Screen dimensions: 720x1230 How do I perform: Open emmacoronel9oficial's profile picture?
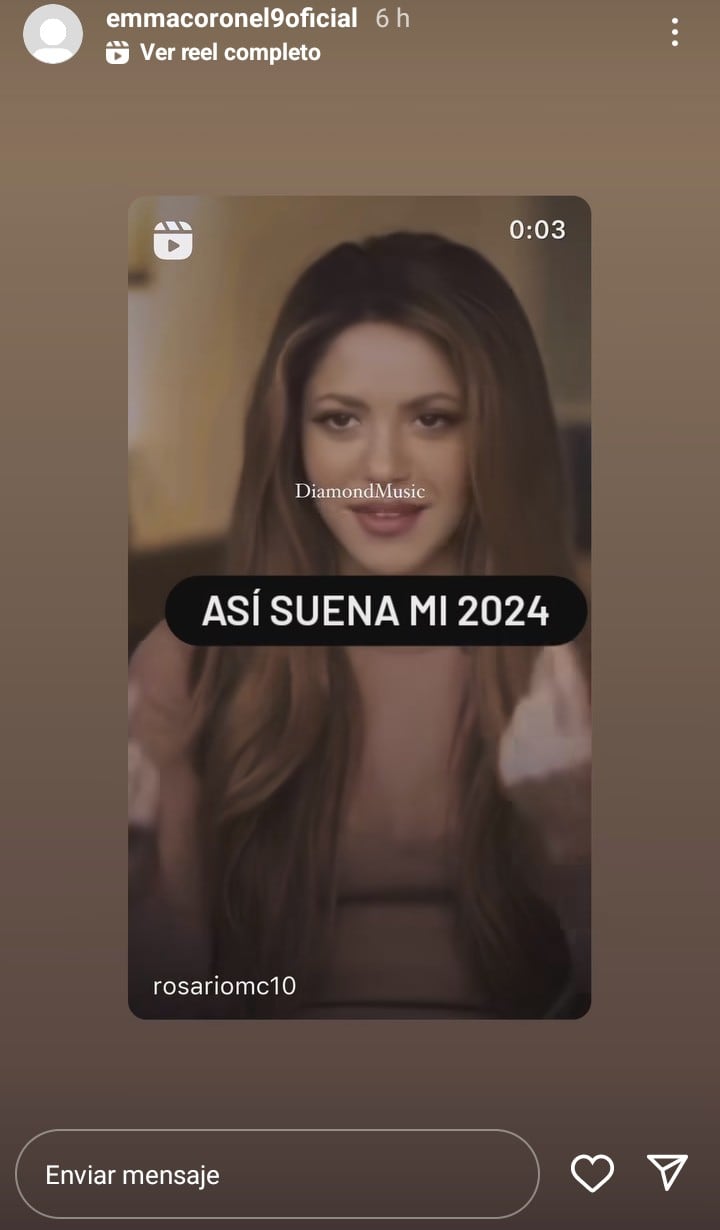[52, 34]
